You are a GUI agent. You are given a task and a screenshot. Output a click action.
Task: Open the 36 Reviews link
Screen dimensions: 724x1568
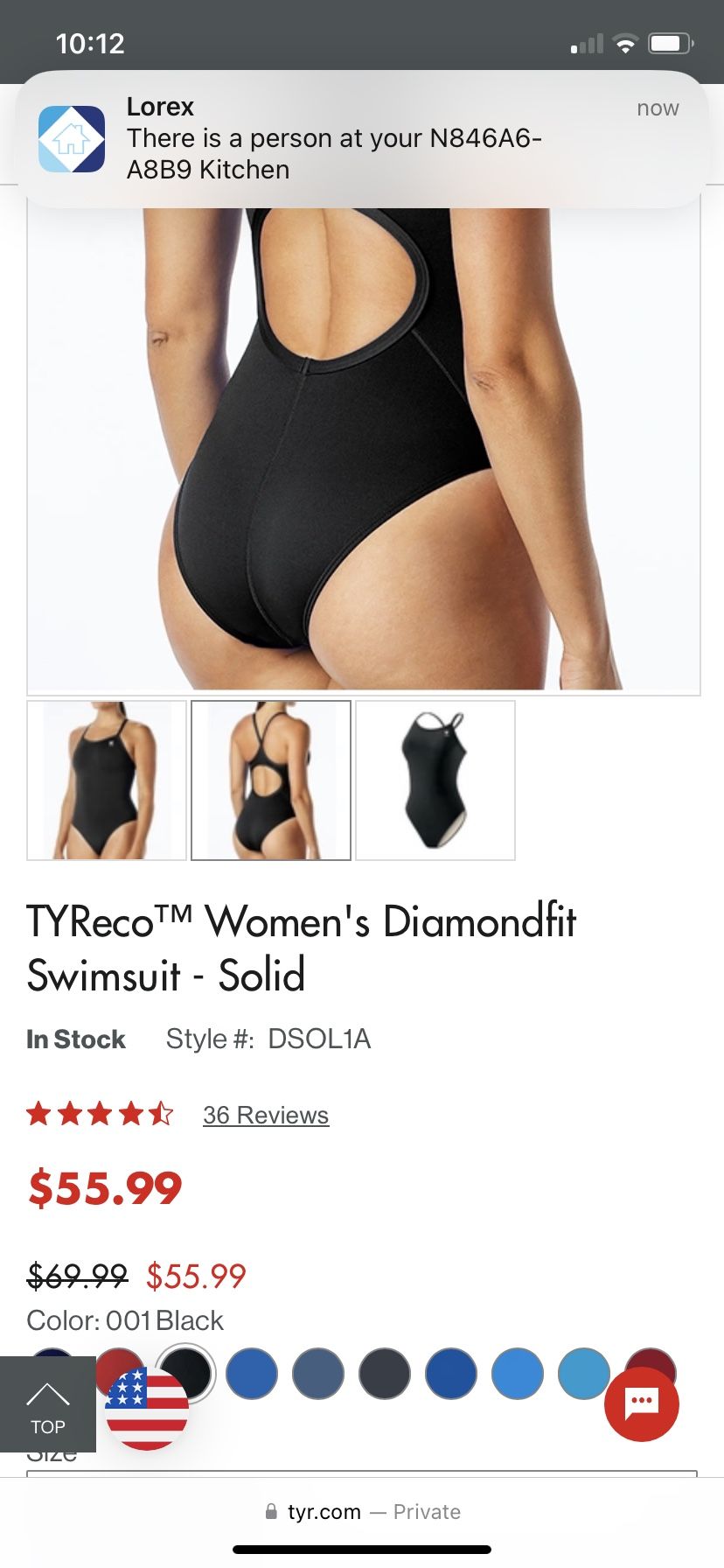(265, 1114)
